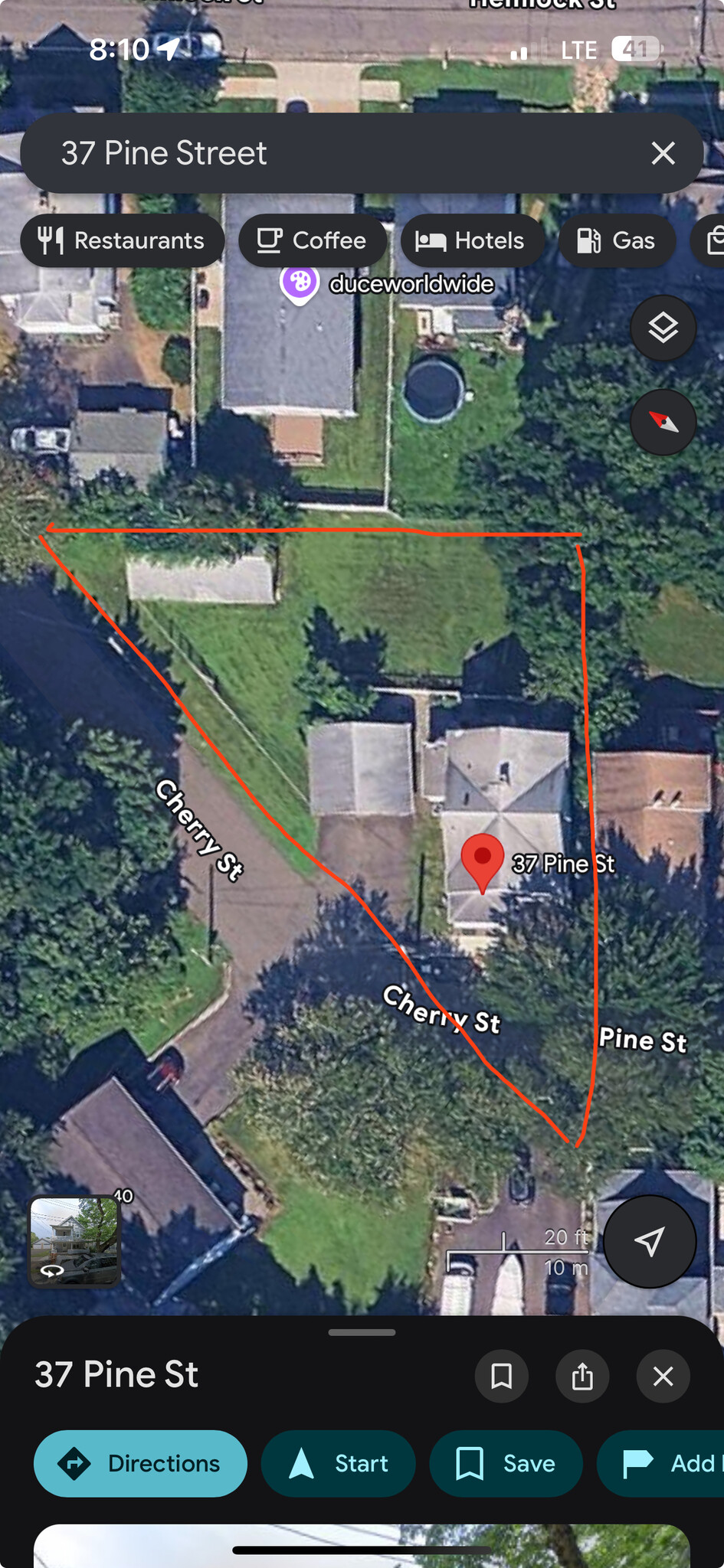Screen dimensions: 724x1568
Task: Toggle the Gas stations filter
Action: (x=617, y=240)
